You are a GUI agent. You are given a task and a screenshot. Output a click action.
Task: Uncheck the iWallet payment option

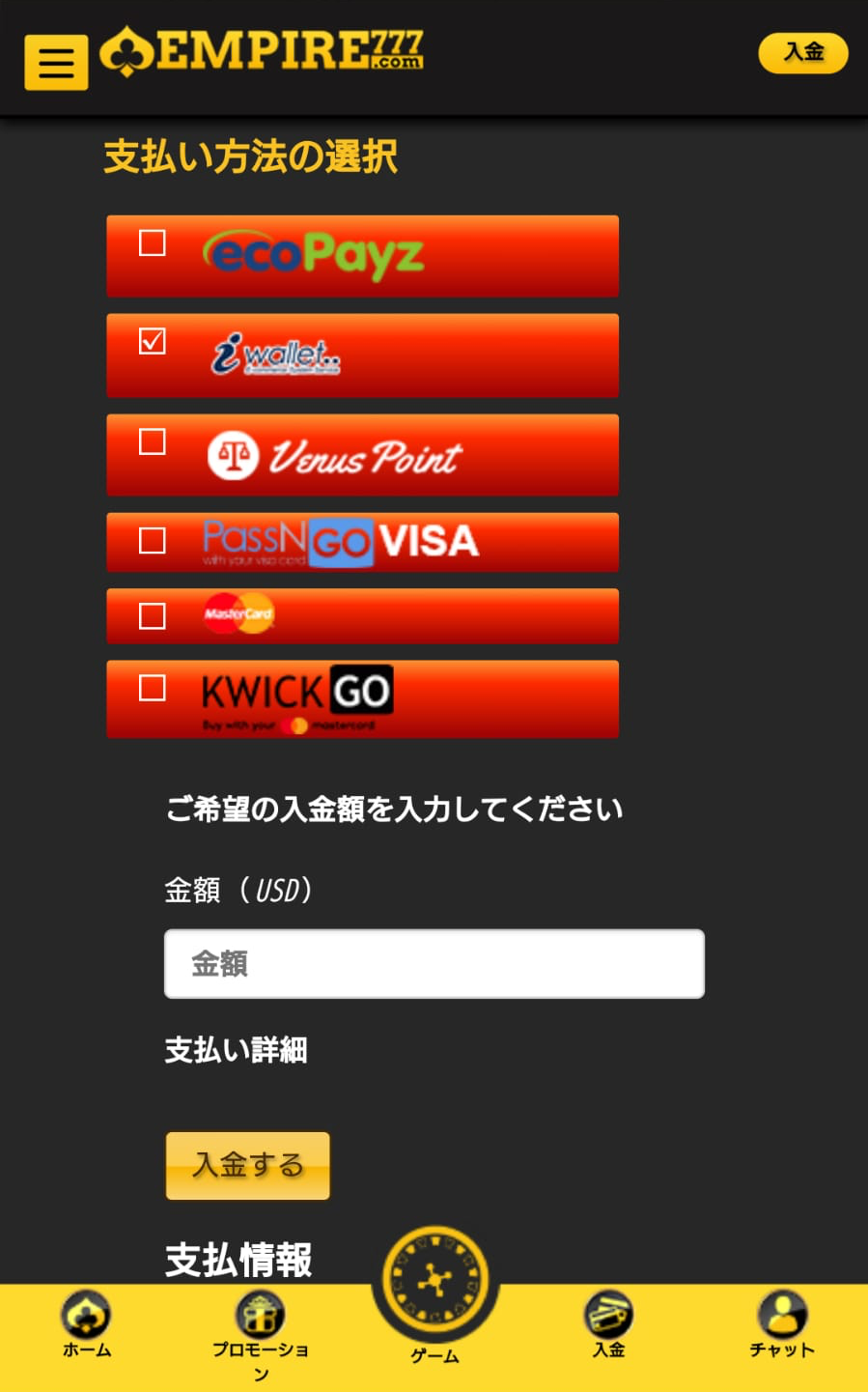tap(153, 341)
